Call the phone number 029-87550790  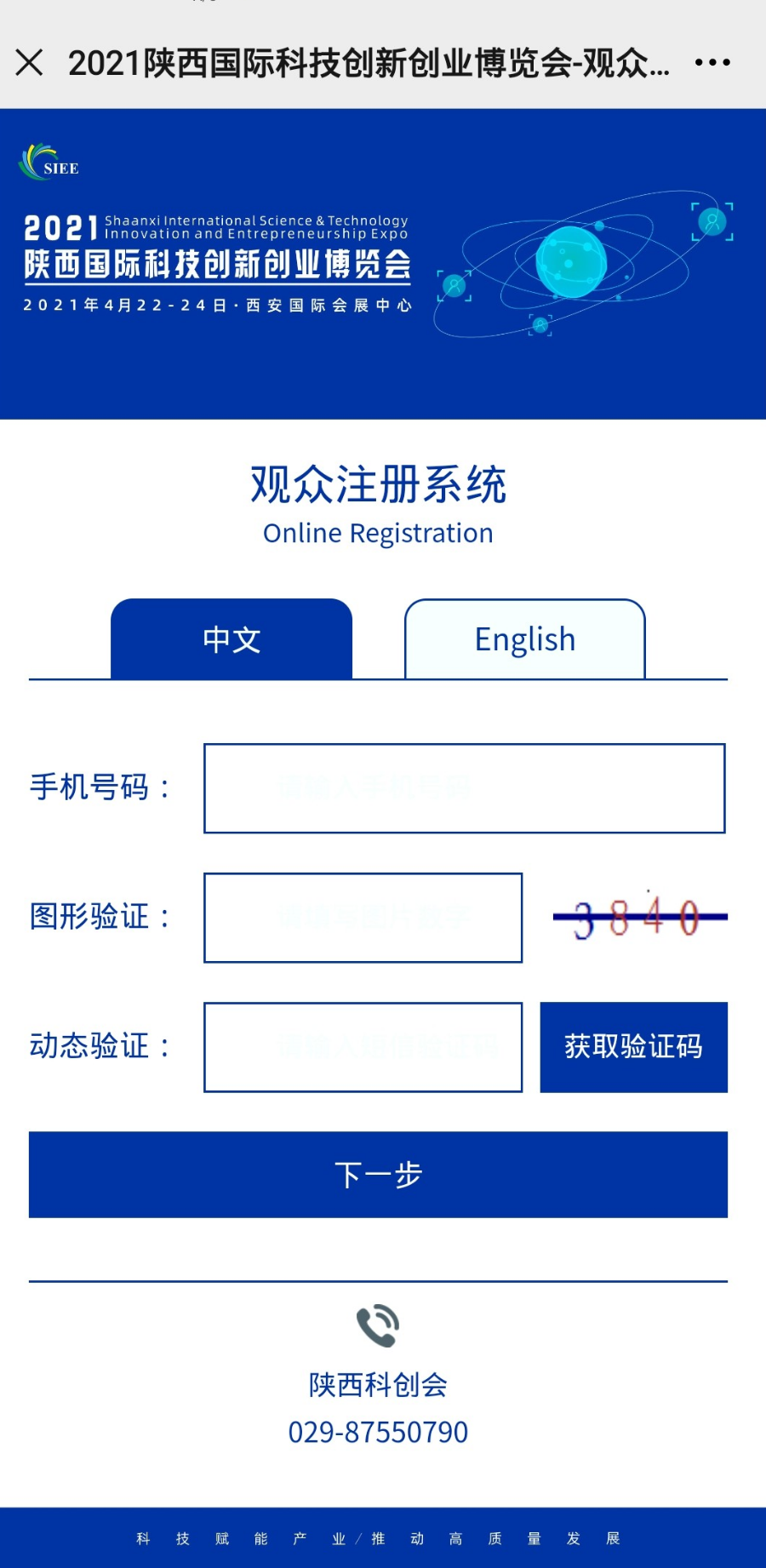[378, 1432]
